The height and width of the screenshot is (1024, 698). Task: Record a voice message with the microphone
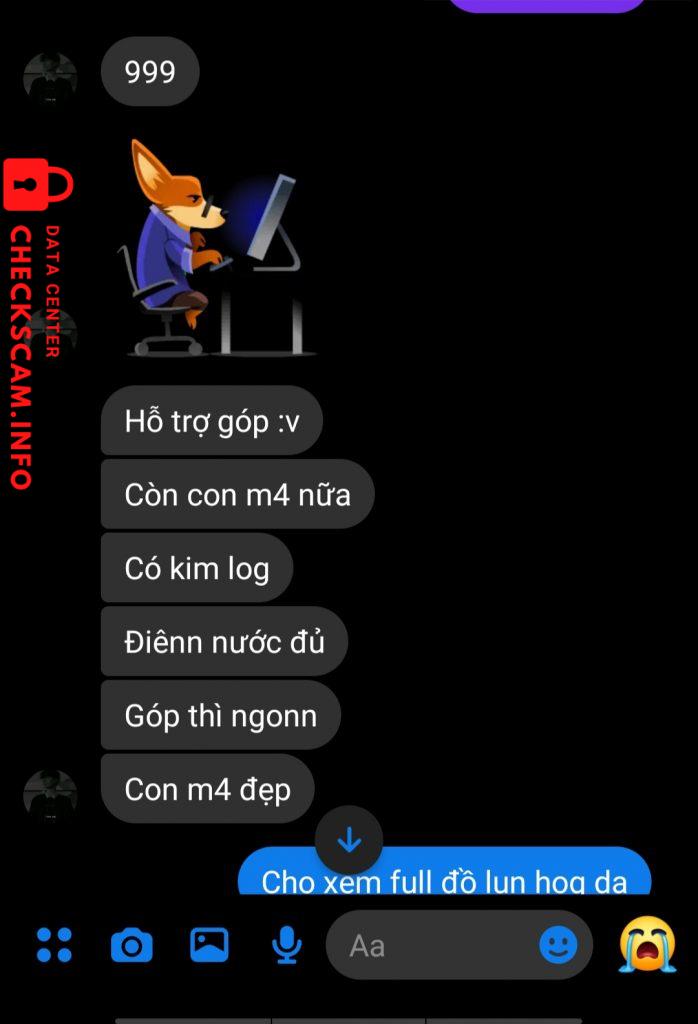(x=287, y=945)
